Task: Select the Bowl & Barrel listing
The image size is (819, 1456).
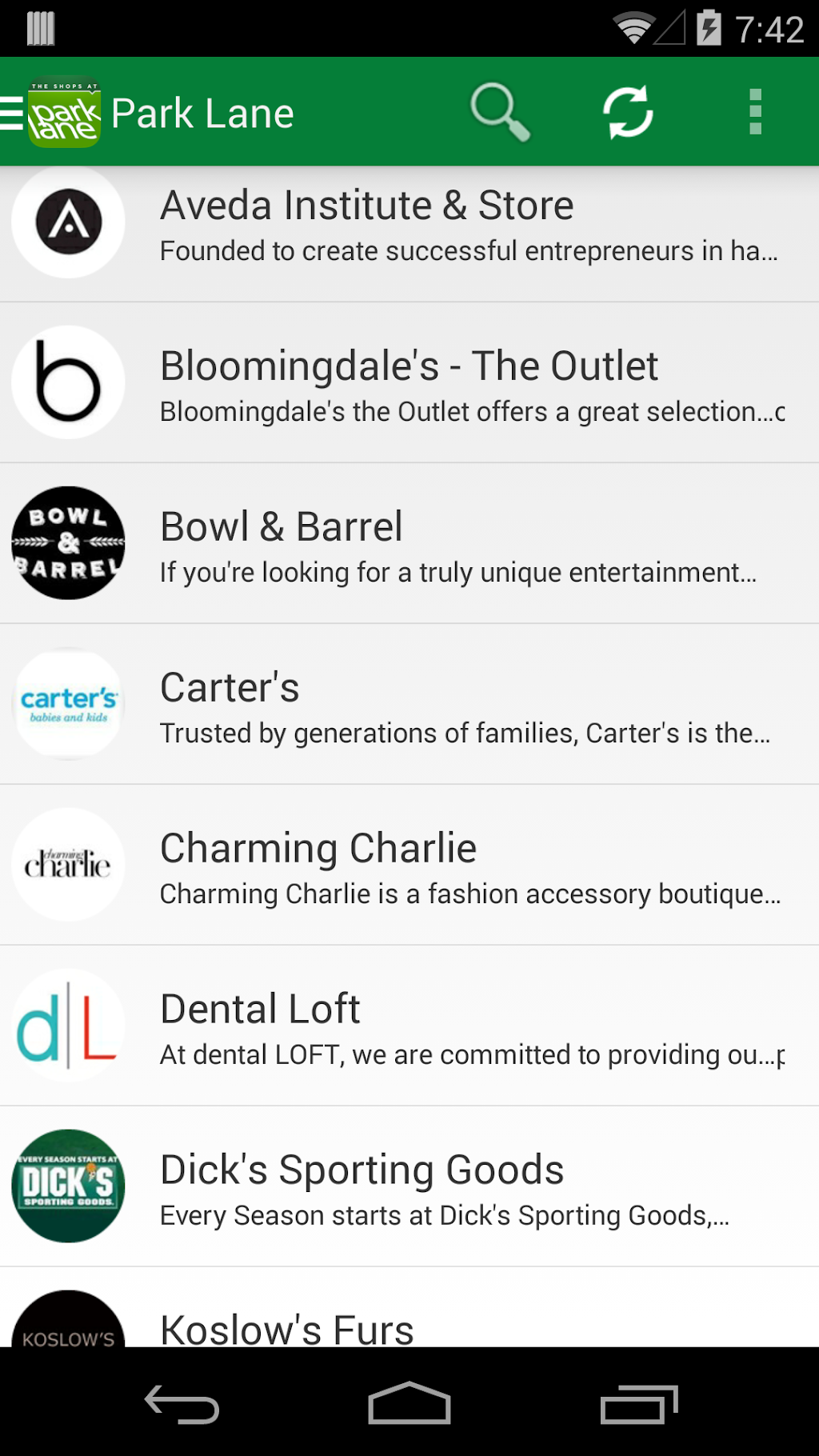Action: click(x=409, y=545)
